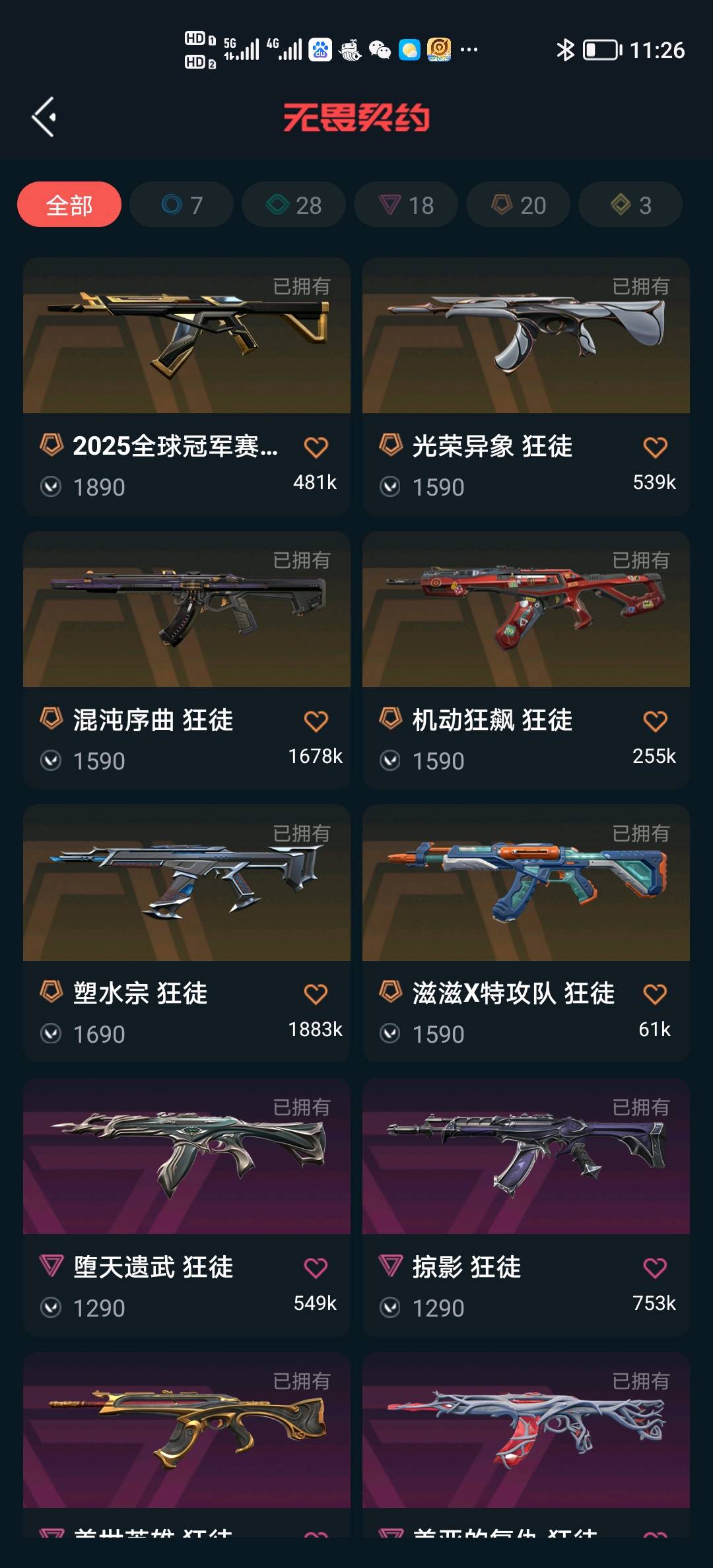The image size is (713, 1568).
Task: Like the 掠影 狂徒 skin
Action: point(655,1268)
